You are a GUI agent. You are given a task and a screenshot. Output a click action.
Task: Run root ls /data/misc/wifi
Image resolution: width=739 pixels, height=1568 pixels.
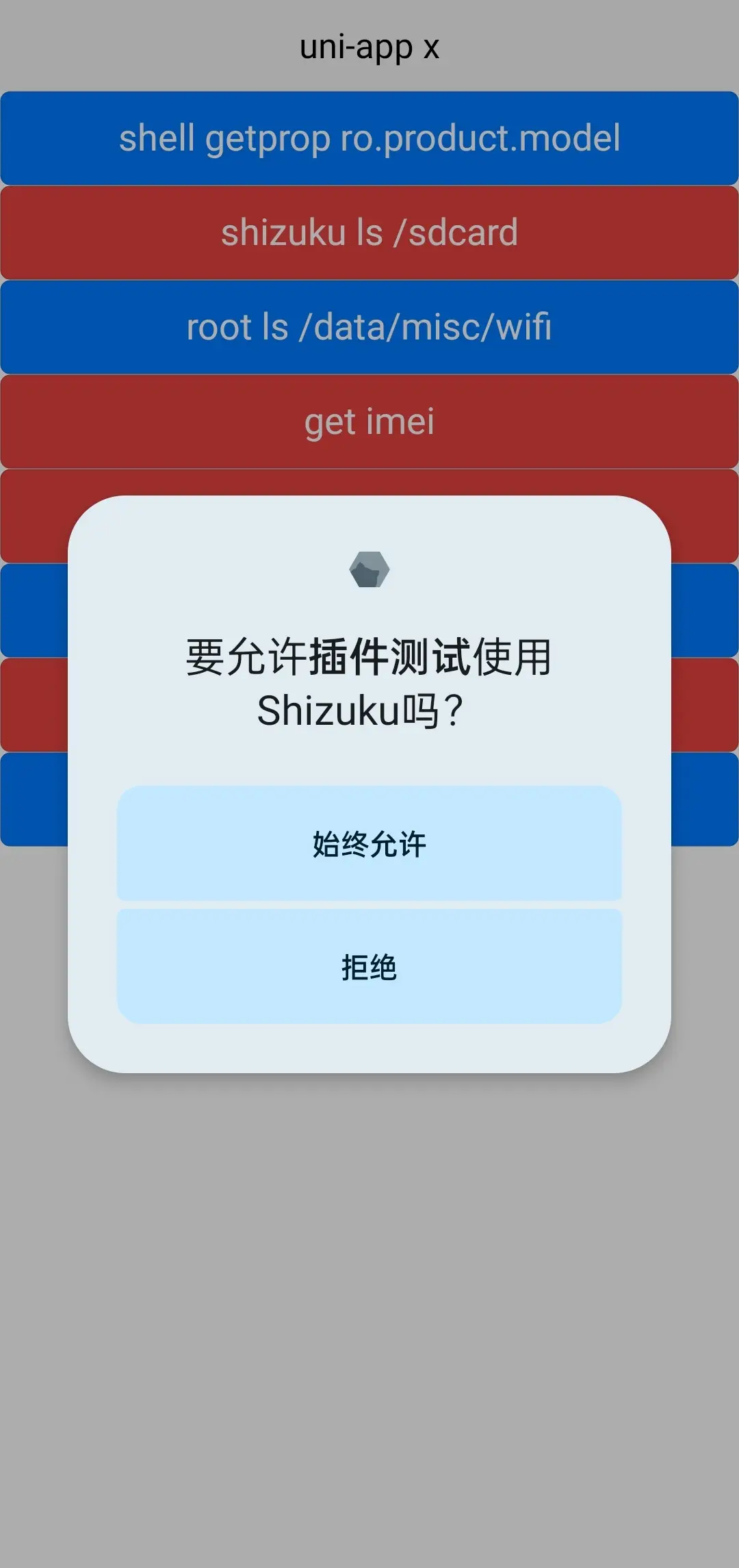pos(369,327)
